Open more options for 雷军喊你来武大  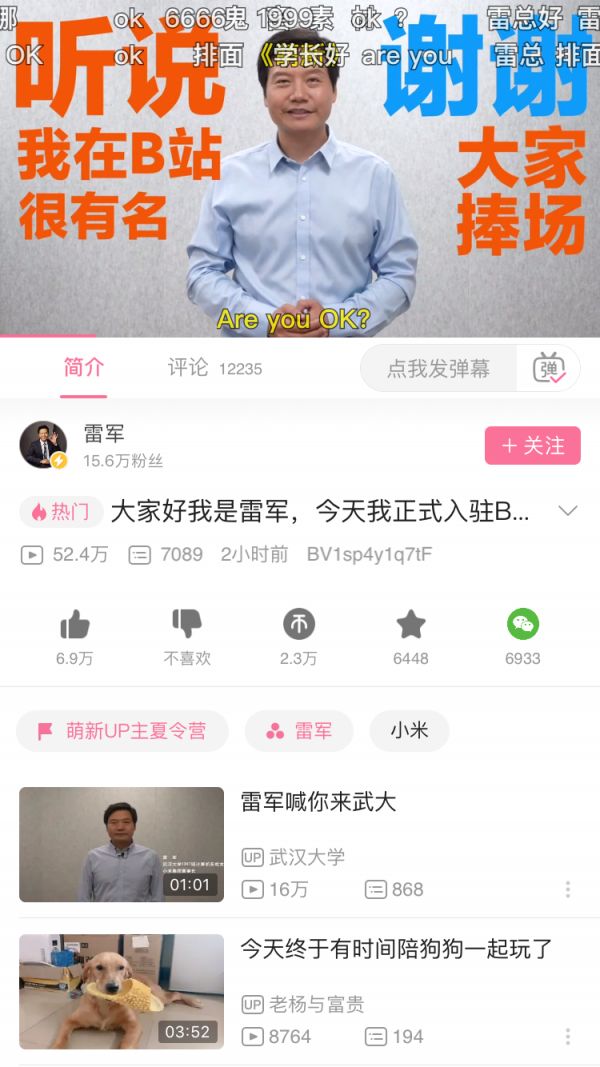pos(567,889)
